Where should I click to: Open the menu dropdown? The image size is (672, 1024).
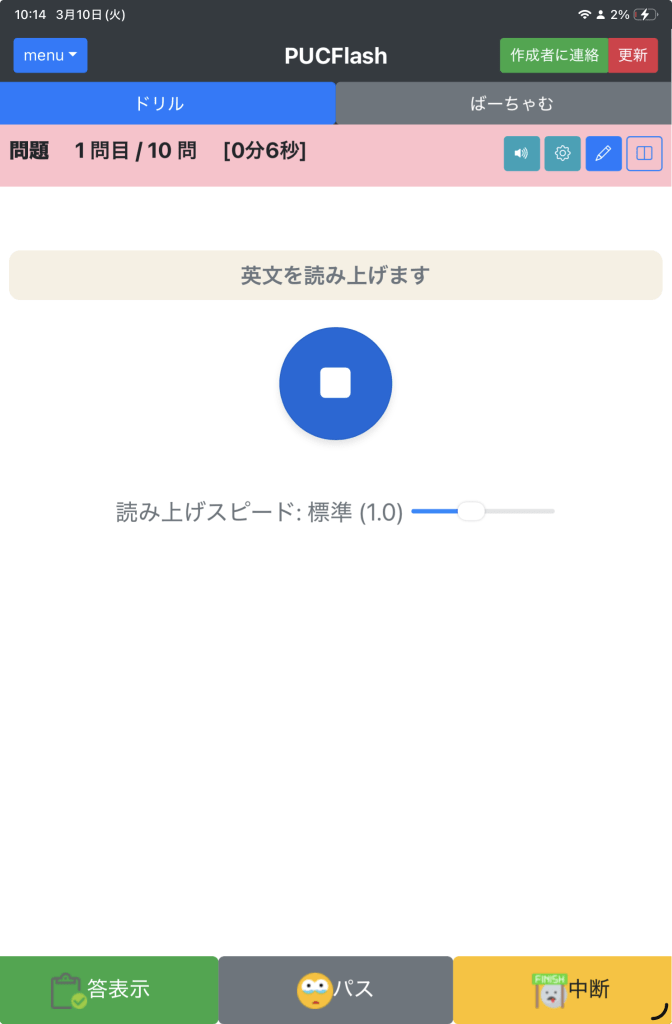click(x=50, y=55)
